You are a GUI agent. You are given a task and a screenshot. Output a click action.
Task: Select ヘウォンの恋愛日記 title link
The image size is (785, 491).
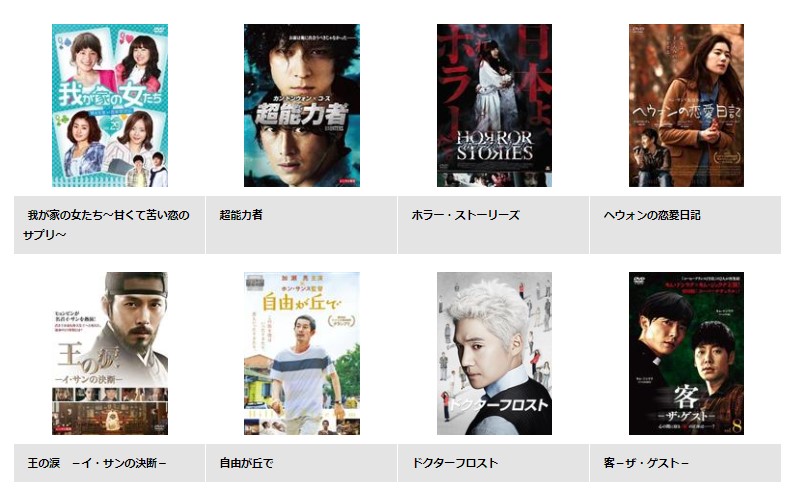(652, 215)
